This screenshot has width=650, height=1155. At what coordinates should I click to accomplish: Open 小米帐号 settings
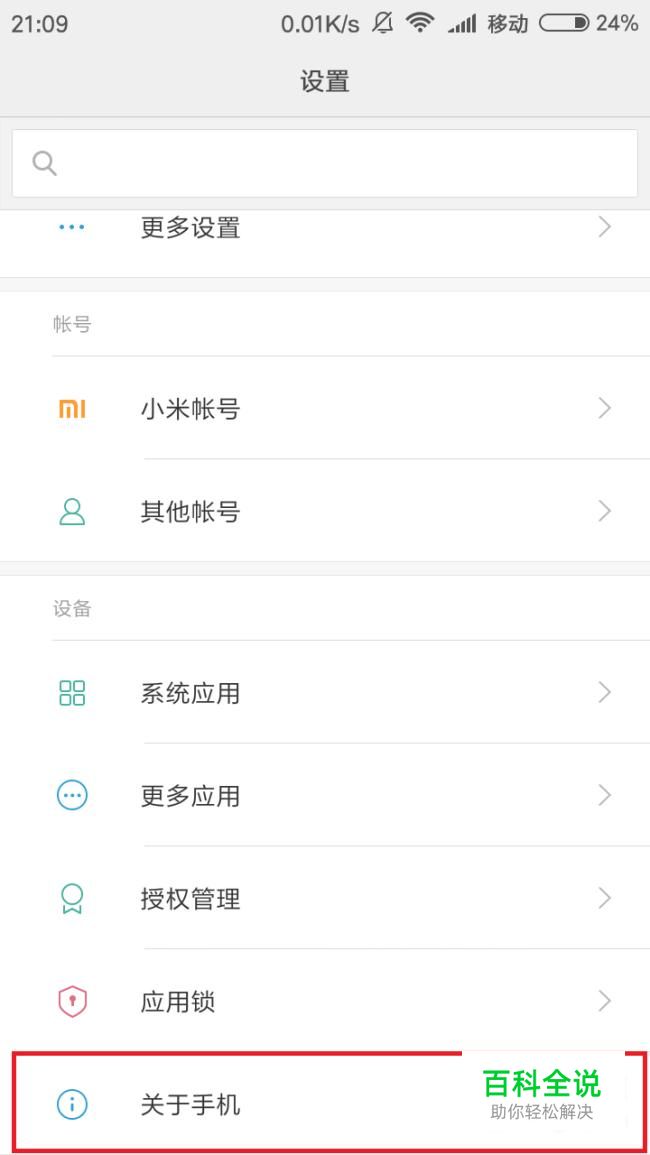[325, 408]
